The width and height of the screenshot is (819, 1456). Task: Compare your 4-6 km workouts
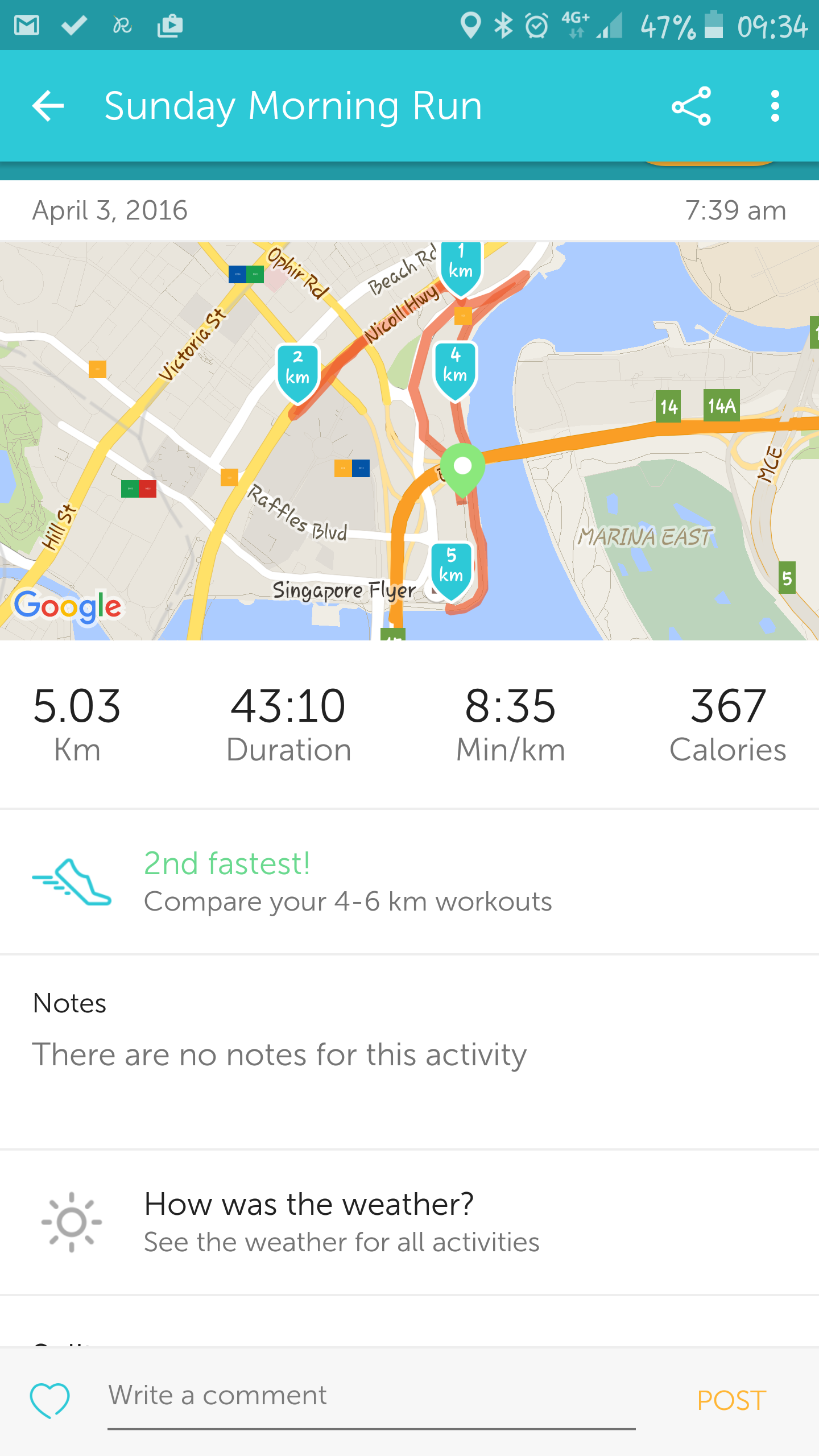point(409,882)
